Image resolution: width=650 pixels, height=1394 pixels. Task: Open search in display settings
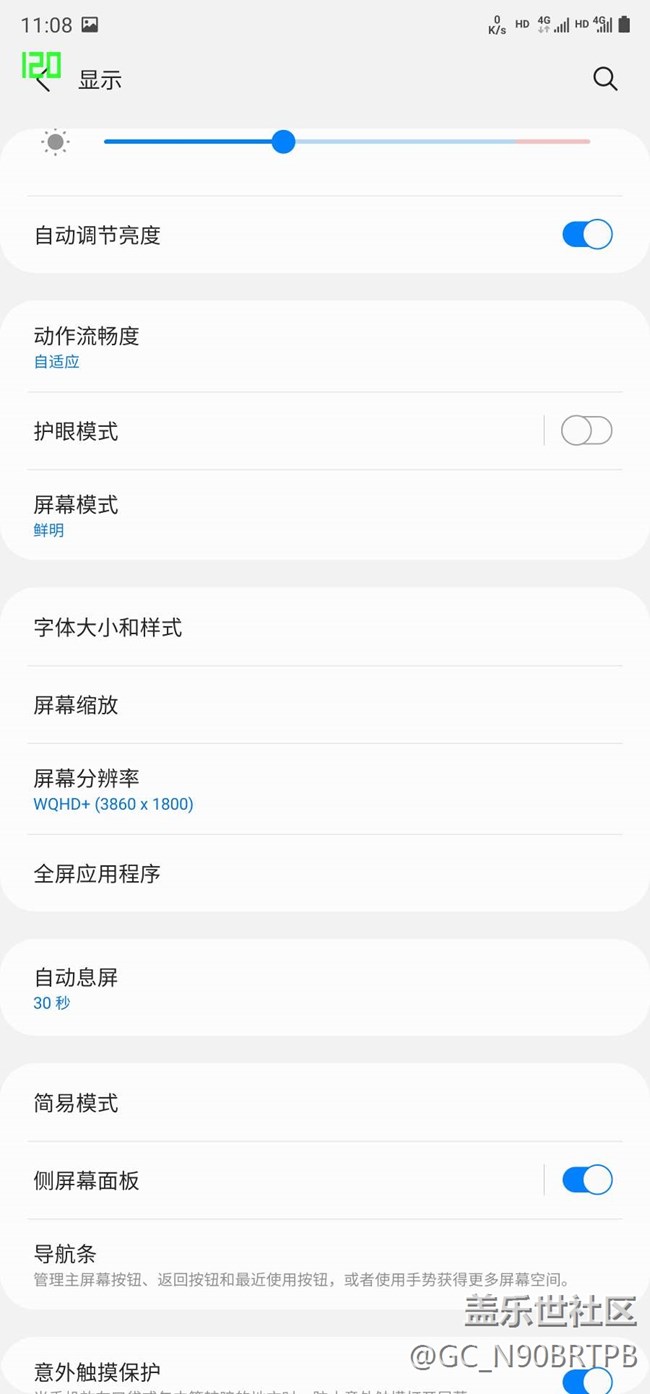[x=605, y=79]
